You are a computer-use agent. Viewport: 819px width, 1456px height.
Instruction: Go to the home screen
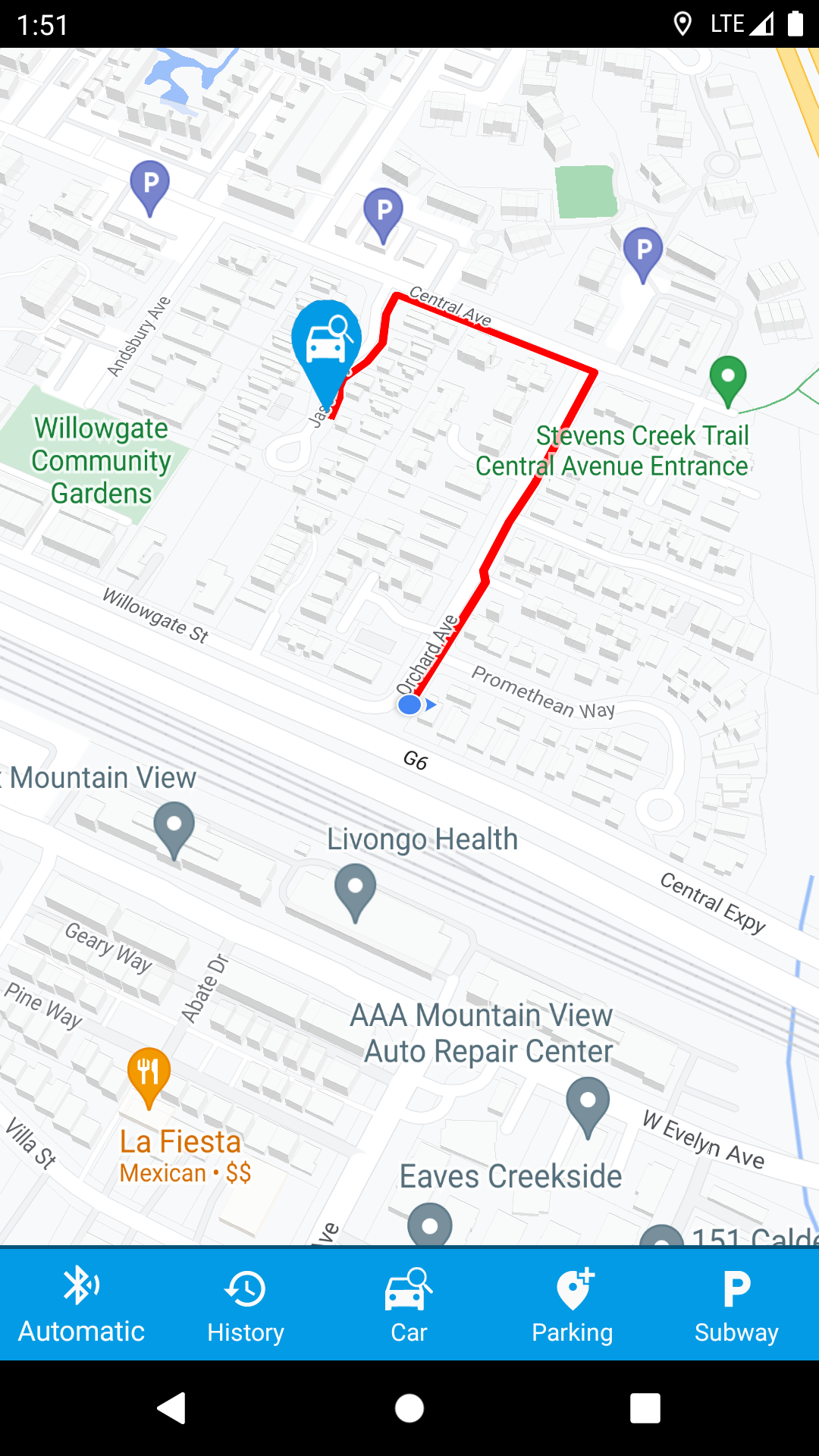(409, 1408)
